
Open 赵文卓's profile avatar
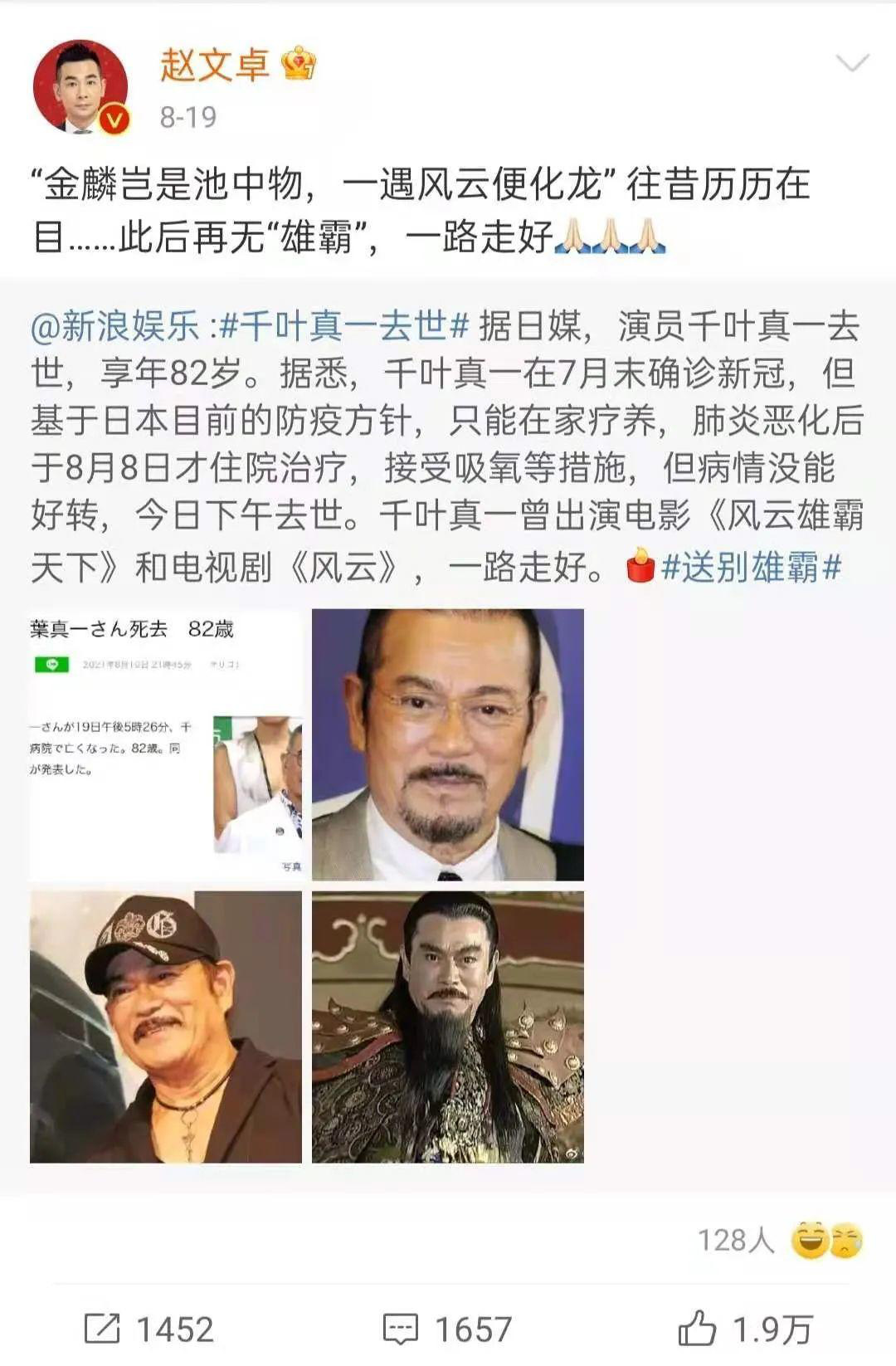[80, 86]
